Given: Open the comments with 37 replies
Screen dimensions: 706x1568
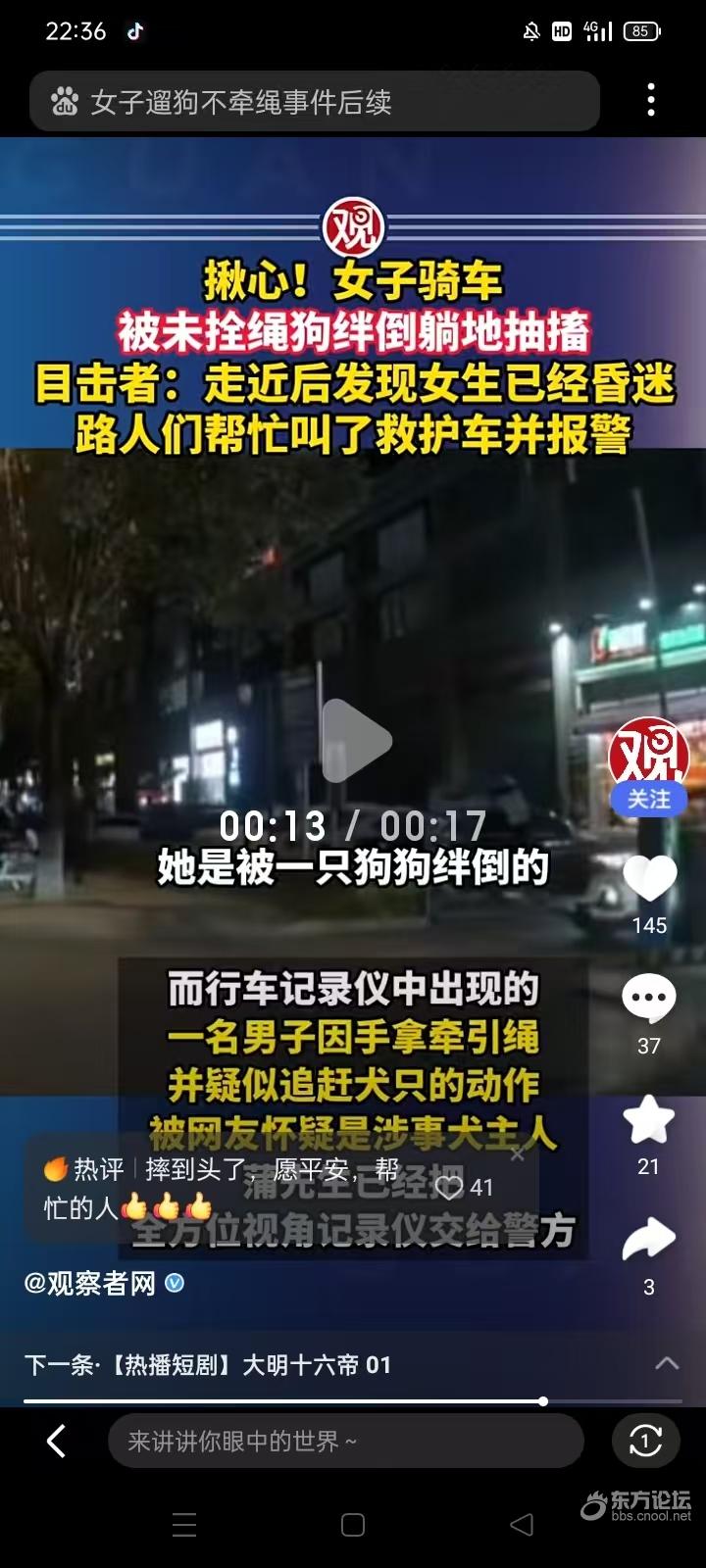Looking at the screenshot, I should (x=649, y=1000).
